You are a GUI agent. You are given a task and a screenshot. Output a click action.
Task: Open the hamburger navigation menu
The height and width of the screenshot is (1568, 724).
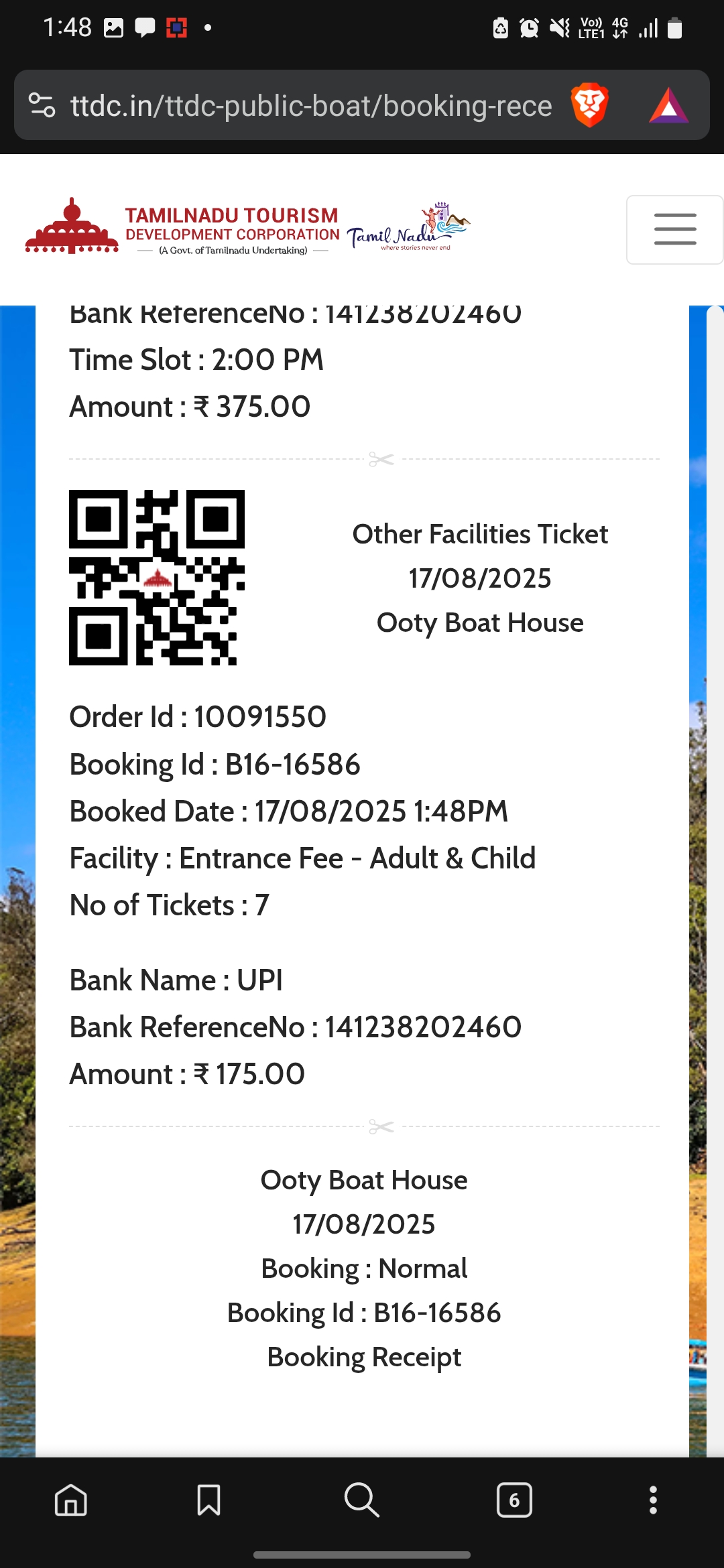pyautogui.click(x=674, y=230)
